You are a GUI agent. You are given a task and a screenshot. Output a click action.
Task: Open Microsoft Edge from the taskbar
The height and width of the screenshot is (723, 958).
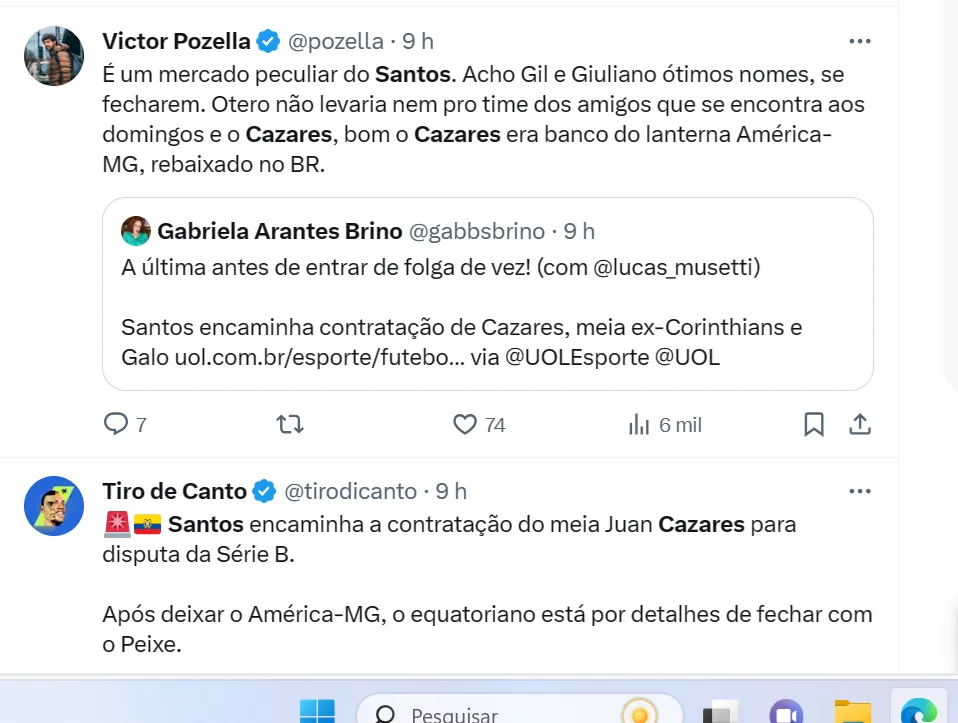click(x=917, y=712)
